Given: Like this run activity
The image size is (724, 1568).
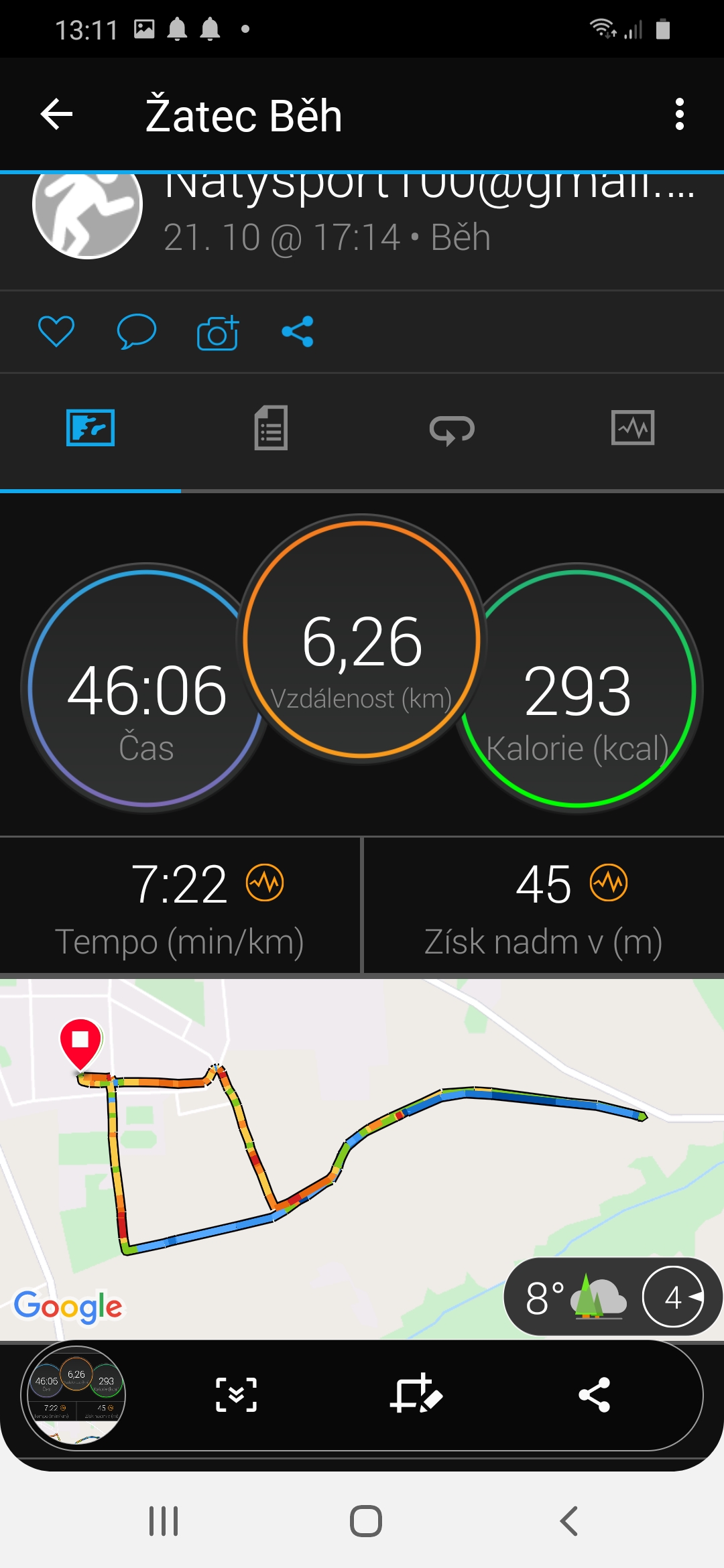Looking at the screenshot, I should pyautogui.click(x=56, y=332).
